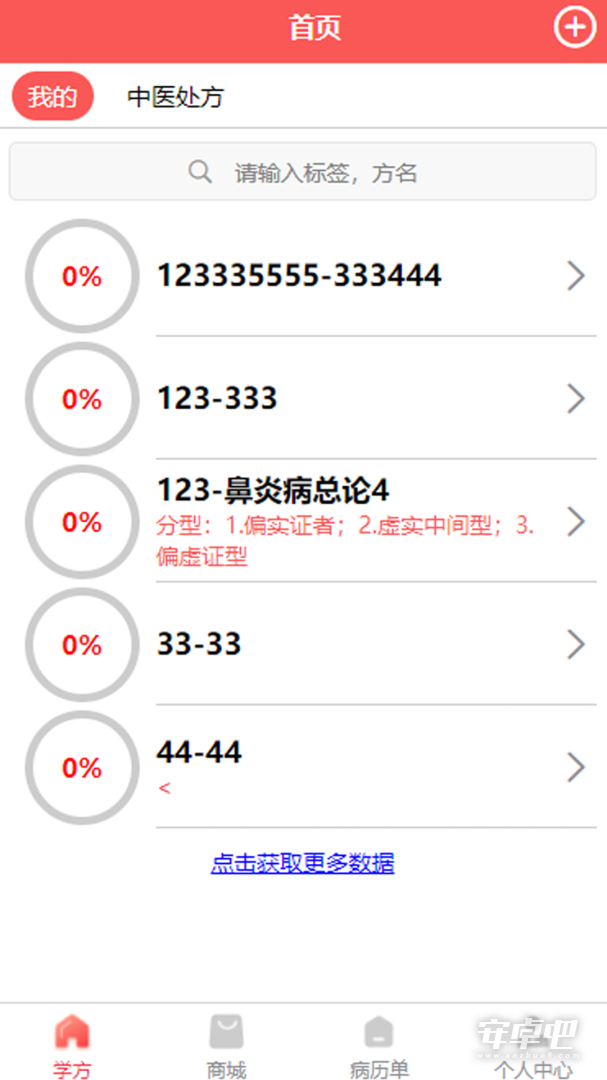Open the 123-鼻炎病总论4 entry
The height and width of the screenshot is (1080, 607).
(x=303, y=521)
